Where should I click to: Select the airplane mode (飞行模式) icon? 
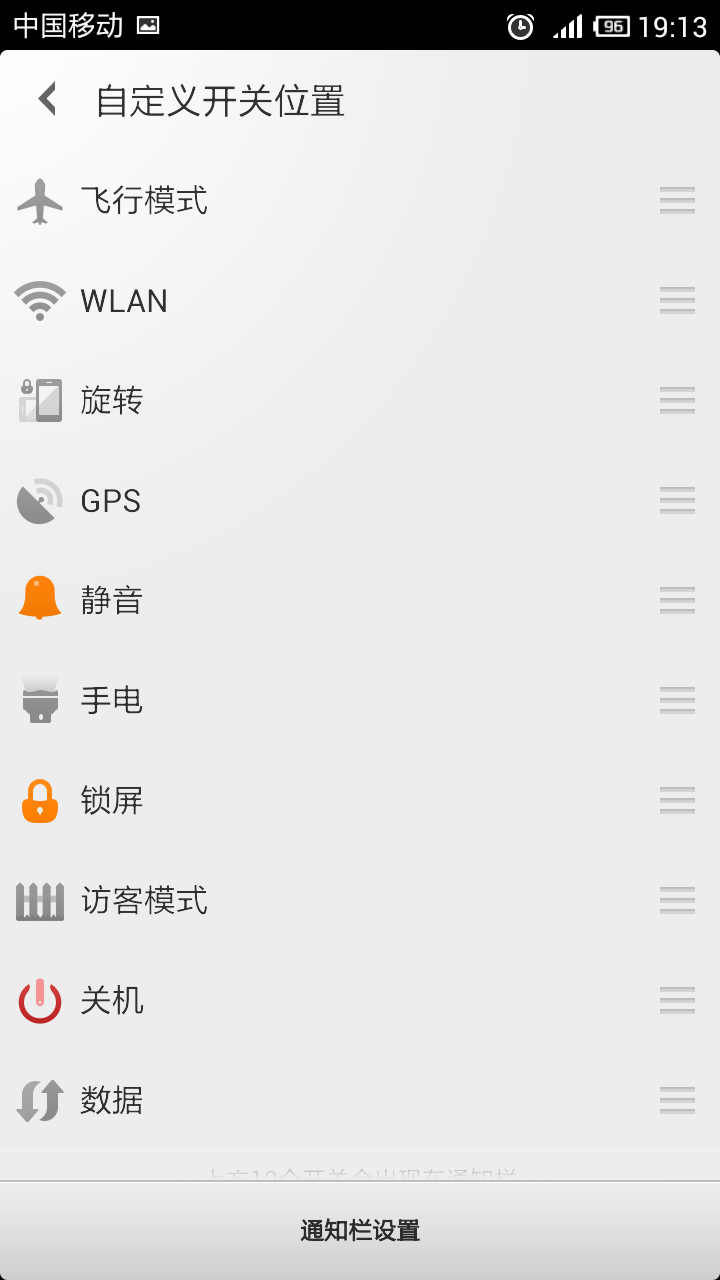[39, 199]
